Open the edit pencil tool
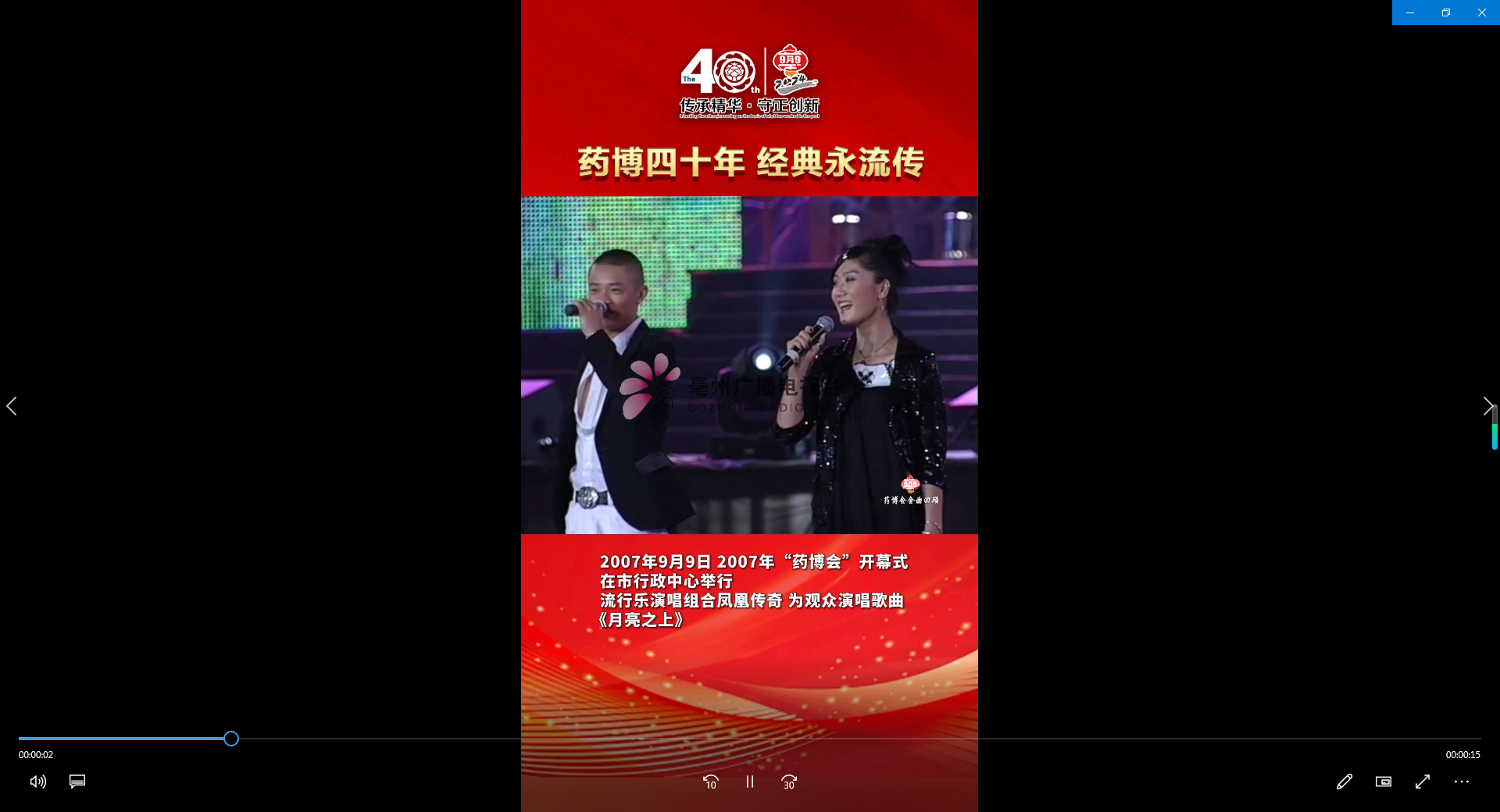1500x812 pixels. 1344,782
